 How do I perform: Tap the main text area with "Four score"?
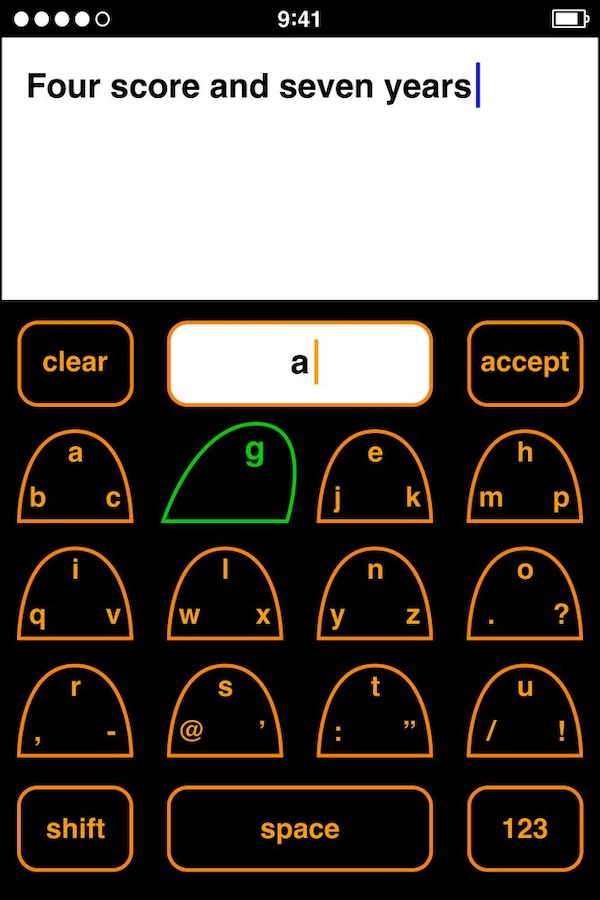(300, 168)
